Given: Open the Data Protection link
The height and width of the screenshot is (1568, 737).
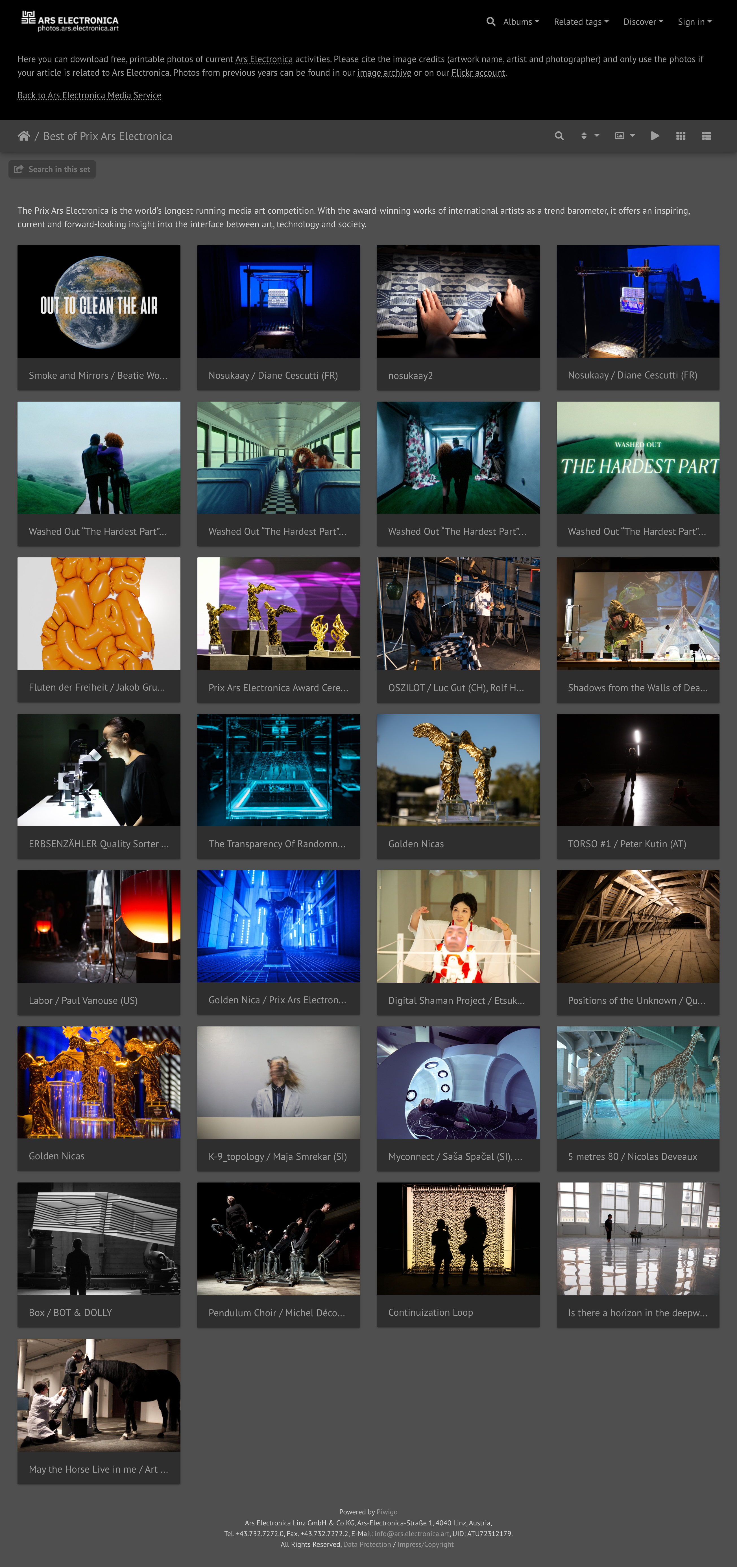Looking at the screenshot, I should click(367, 1544).
